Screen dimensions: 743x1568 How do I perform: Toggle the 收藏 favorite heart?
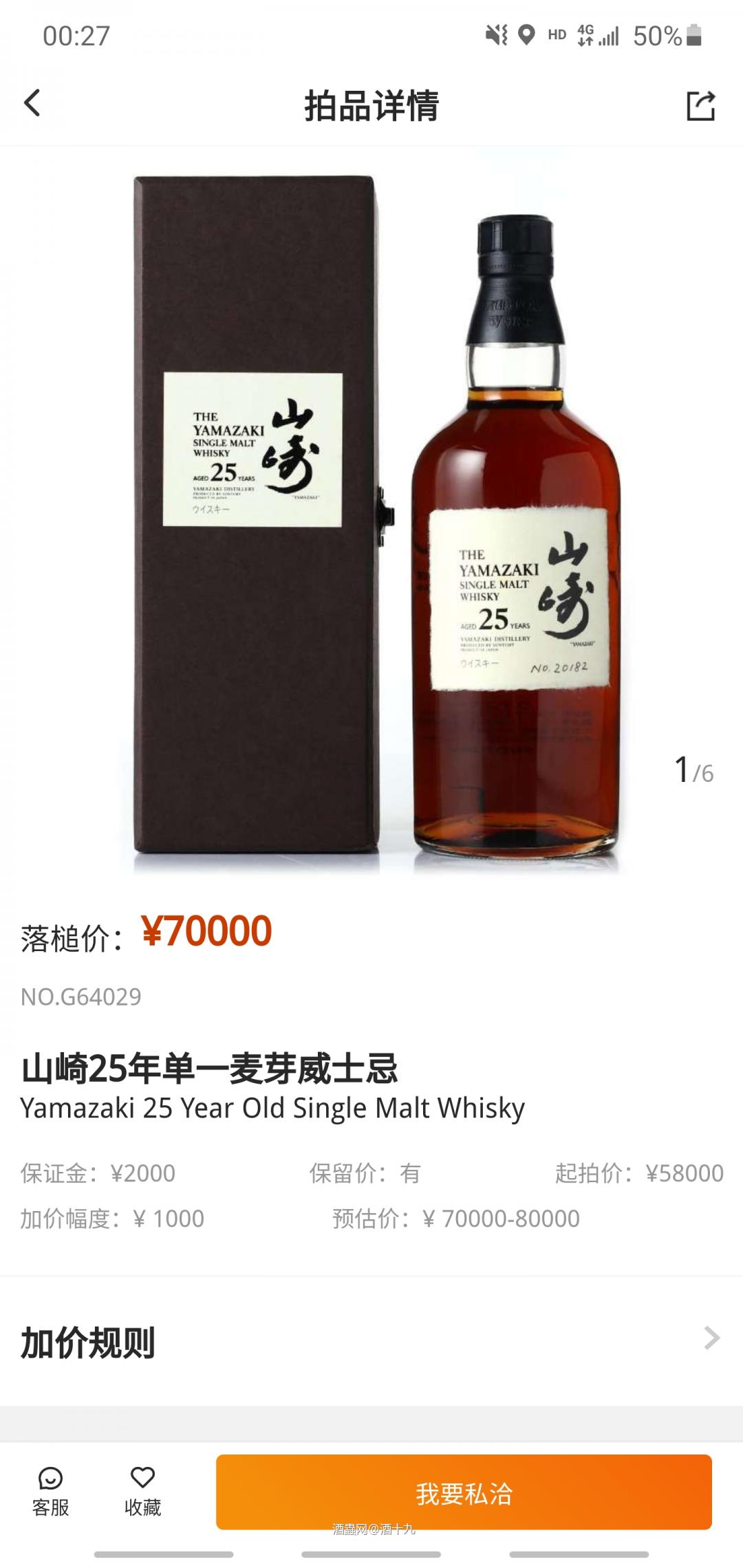[142, 1477]
